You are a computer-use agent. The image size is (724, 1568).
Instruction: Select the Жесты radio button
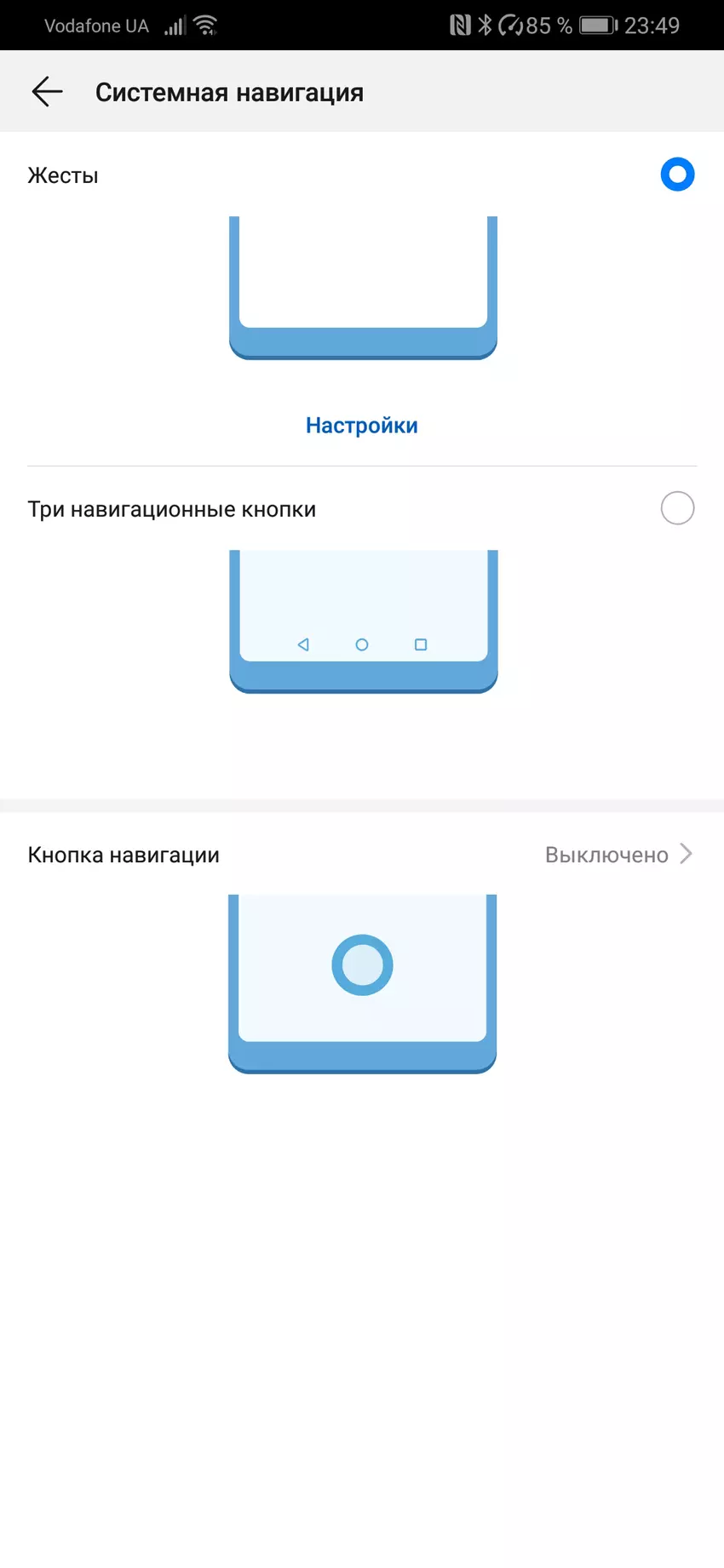pos(677,175)
